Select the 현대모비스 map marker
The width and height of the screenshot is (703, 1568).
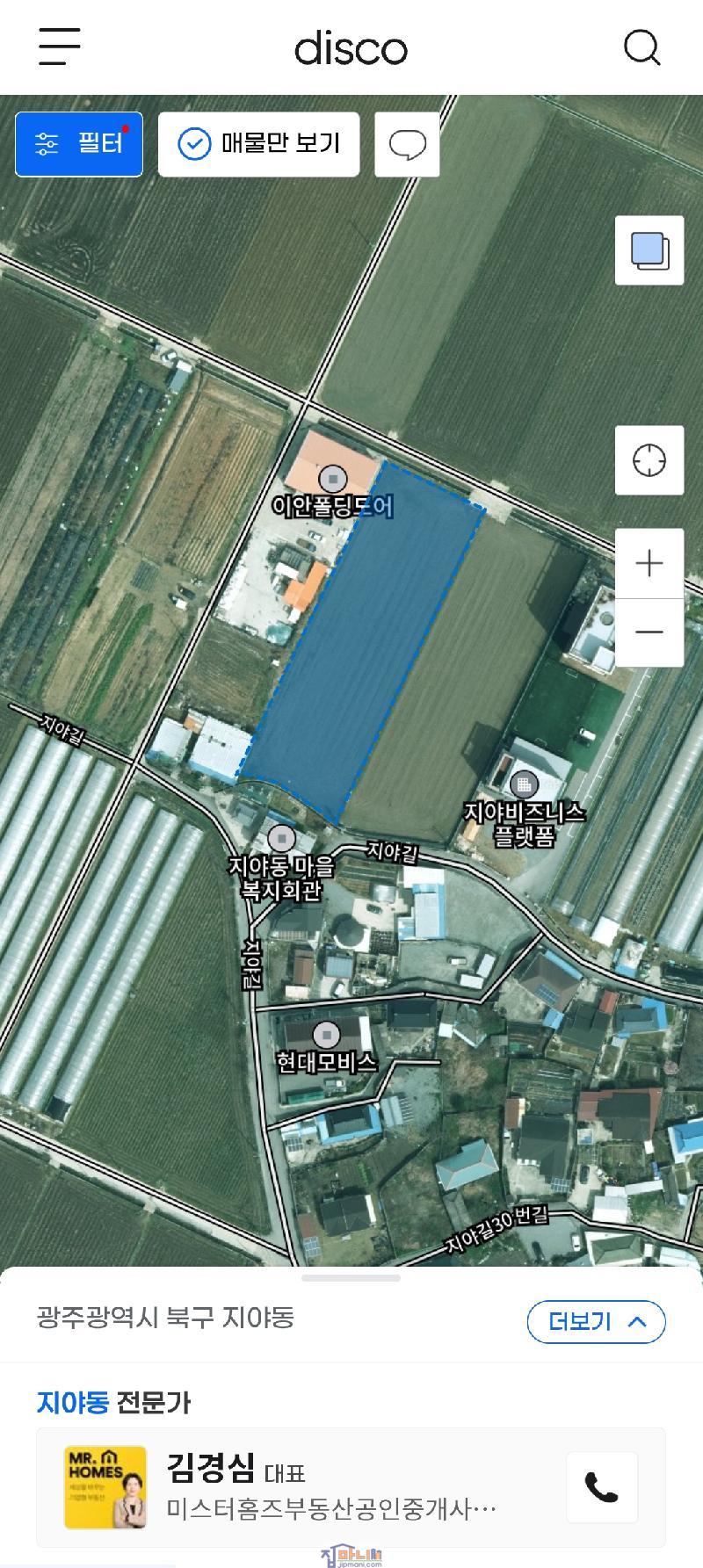click(x=327, y=1035)
